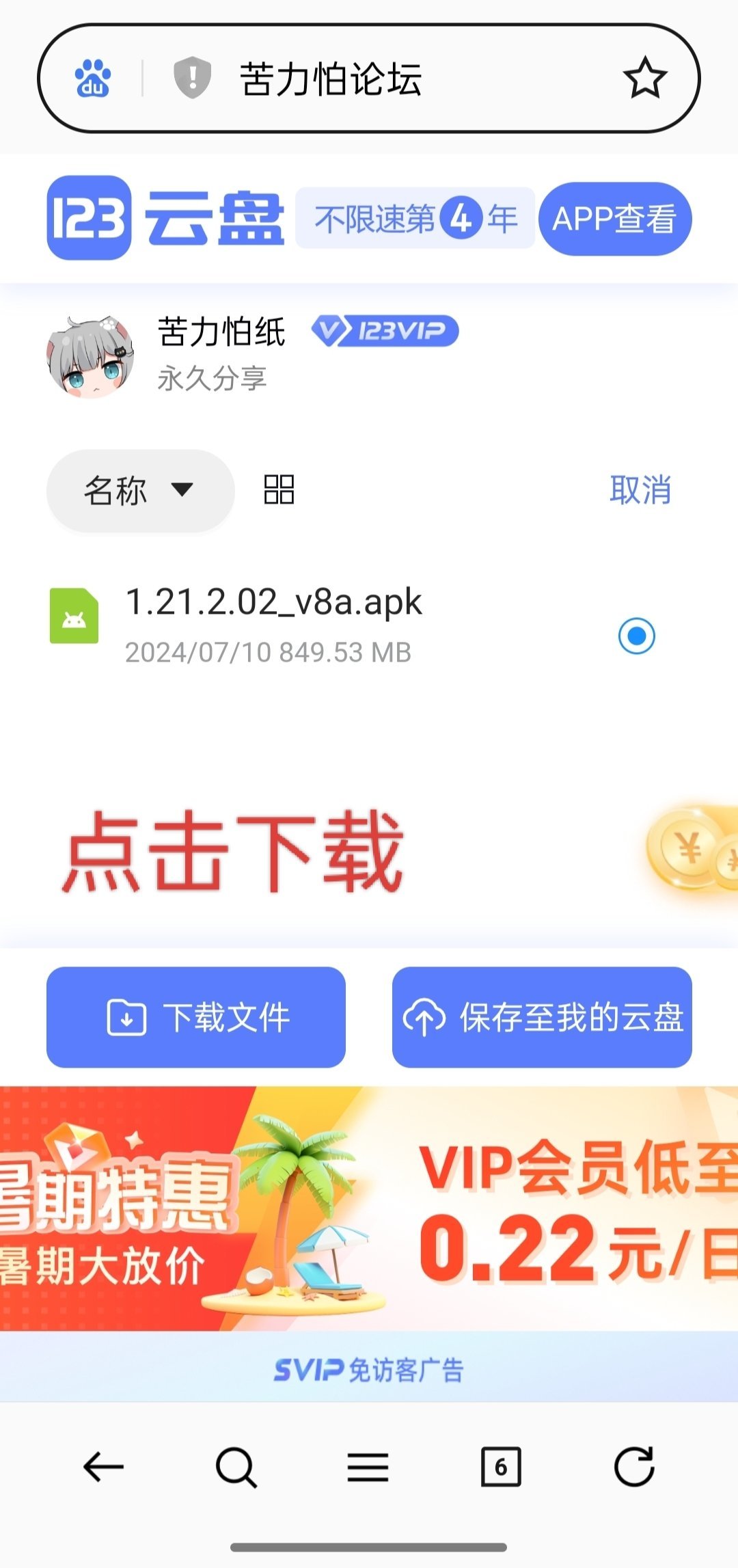Open the 1.21.2.02_v8a.apk file row
The height and width of the screenshot is (1568, 738).
[273, 622]
